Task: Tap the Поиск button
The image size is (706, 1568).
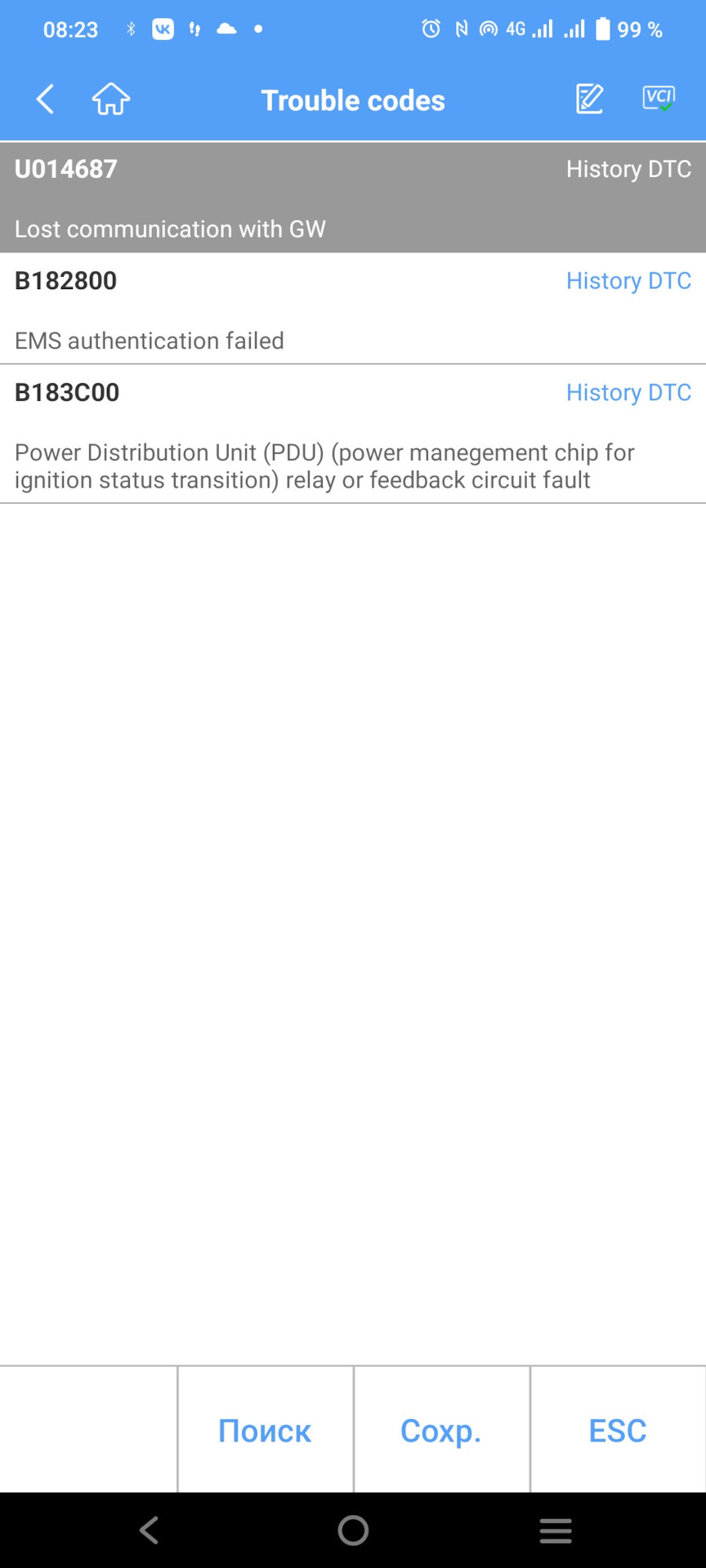Action: (265, 1431)
